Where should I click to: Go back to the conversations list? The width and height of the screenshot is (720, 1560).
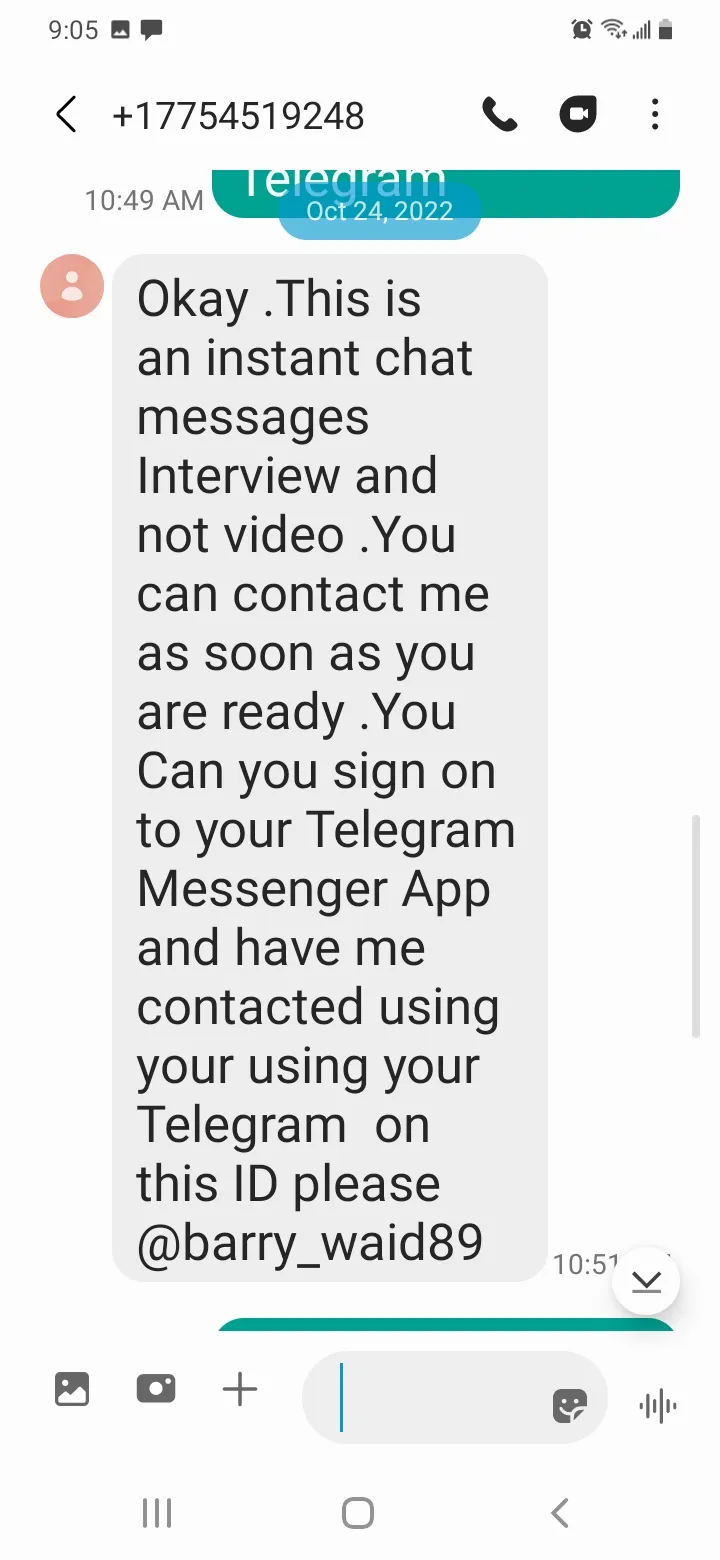pyautogui.click(x=66, y=115)
